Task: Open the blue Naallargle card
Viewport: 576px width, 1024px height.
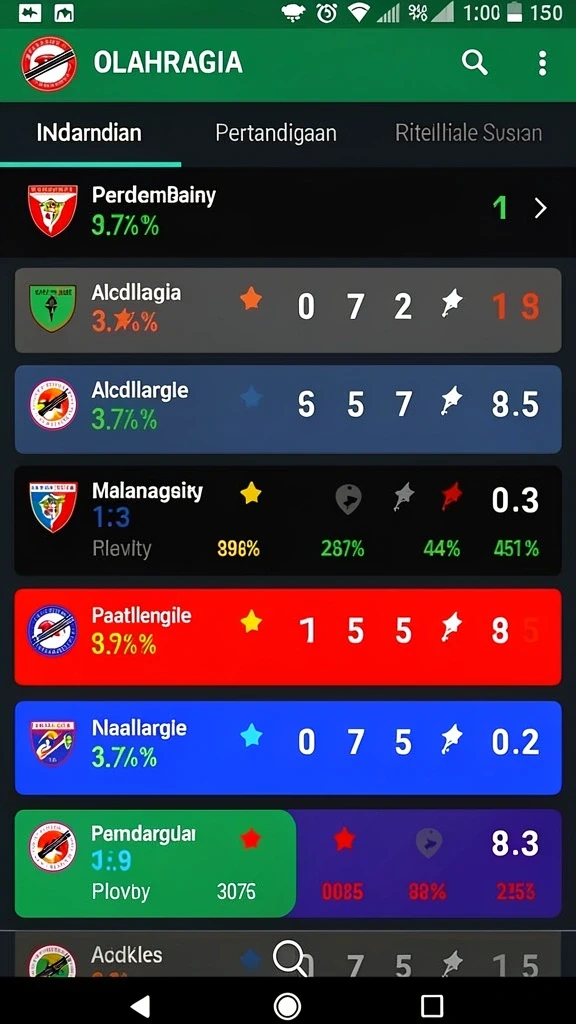Action: point(288,747)
